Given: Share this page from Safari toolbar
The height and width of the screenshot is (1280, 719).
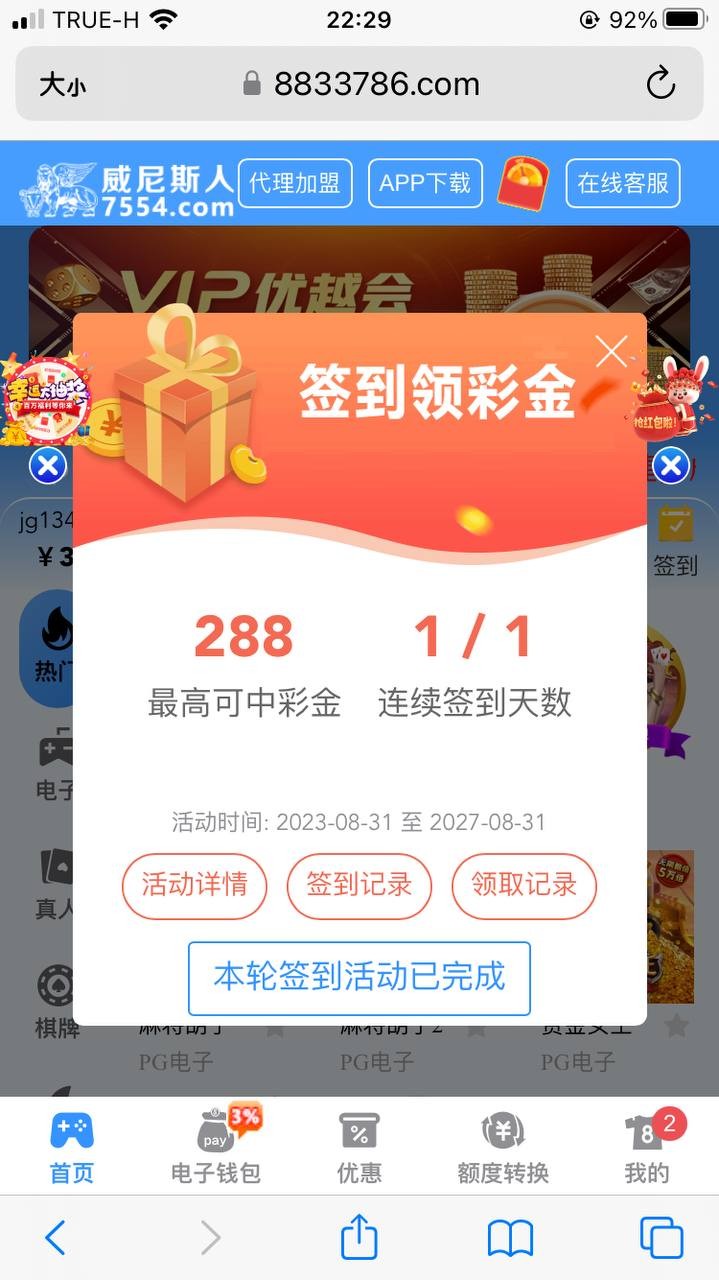Looking at the screenshot, I should pos(359,1238).
